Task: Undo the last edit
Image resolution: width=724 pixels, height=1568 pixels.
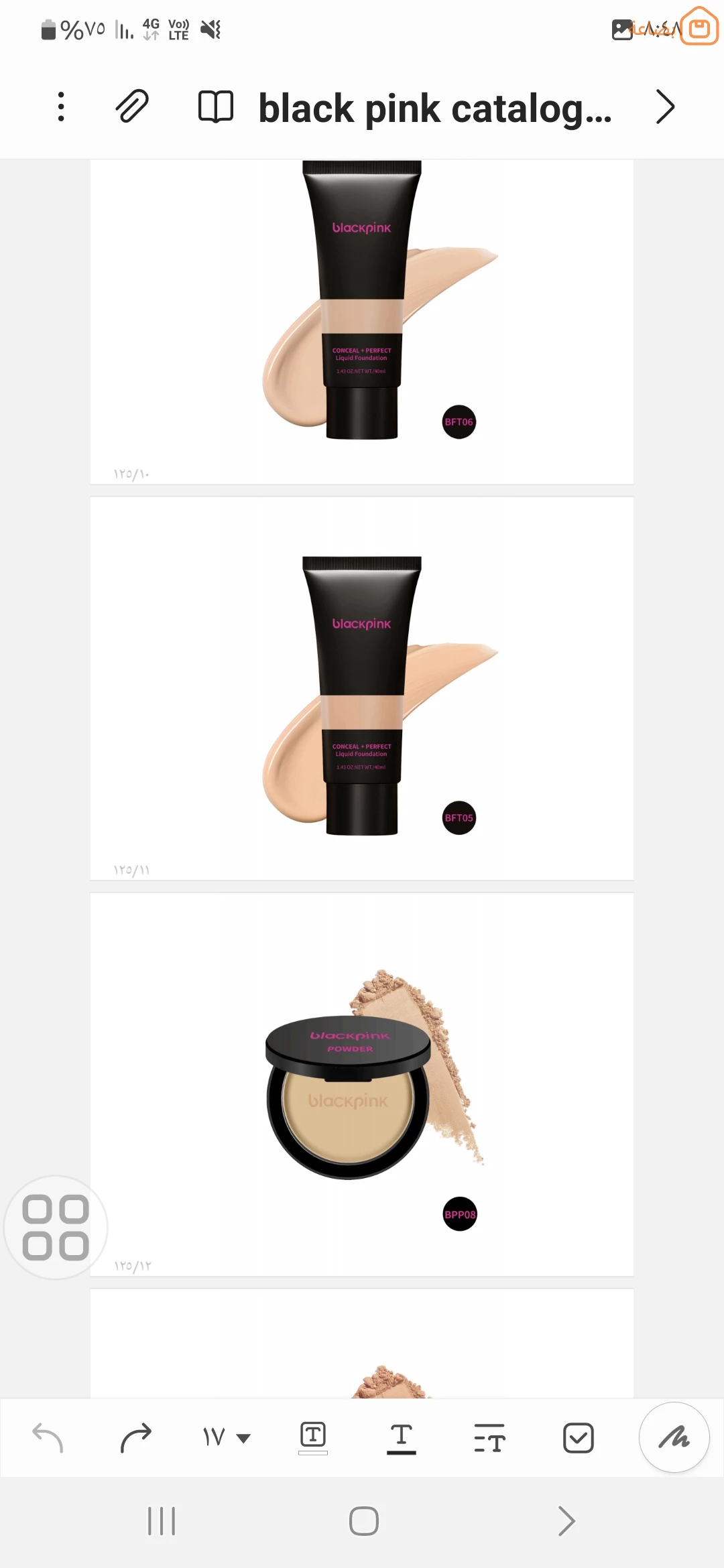Action: [48, 1438]
